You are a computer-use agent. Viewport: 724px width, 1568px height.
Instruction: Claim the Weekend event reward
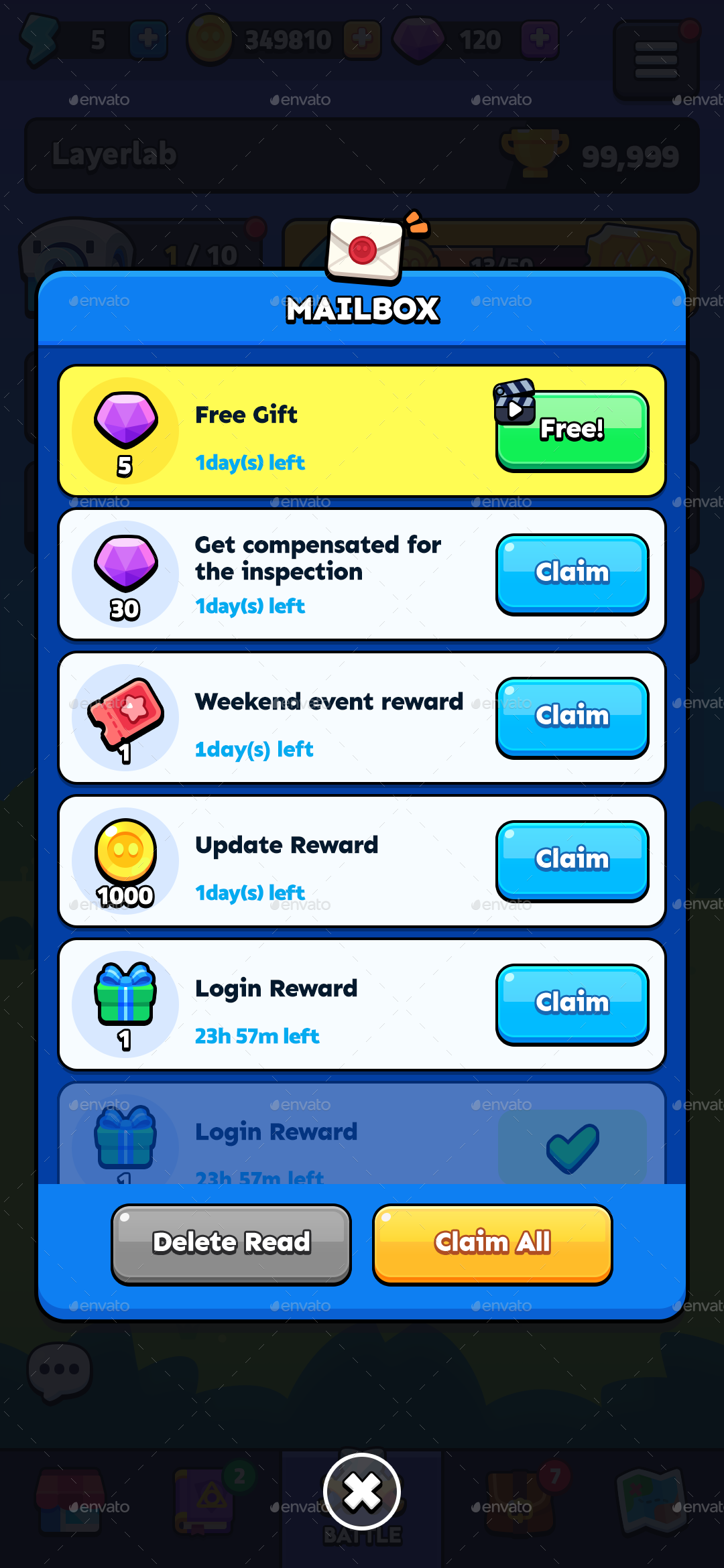(572, 717)
